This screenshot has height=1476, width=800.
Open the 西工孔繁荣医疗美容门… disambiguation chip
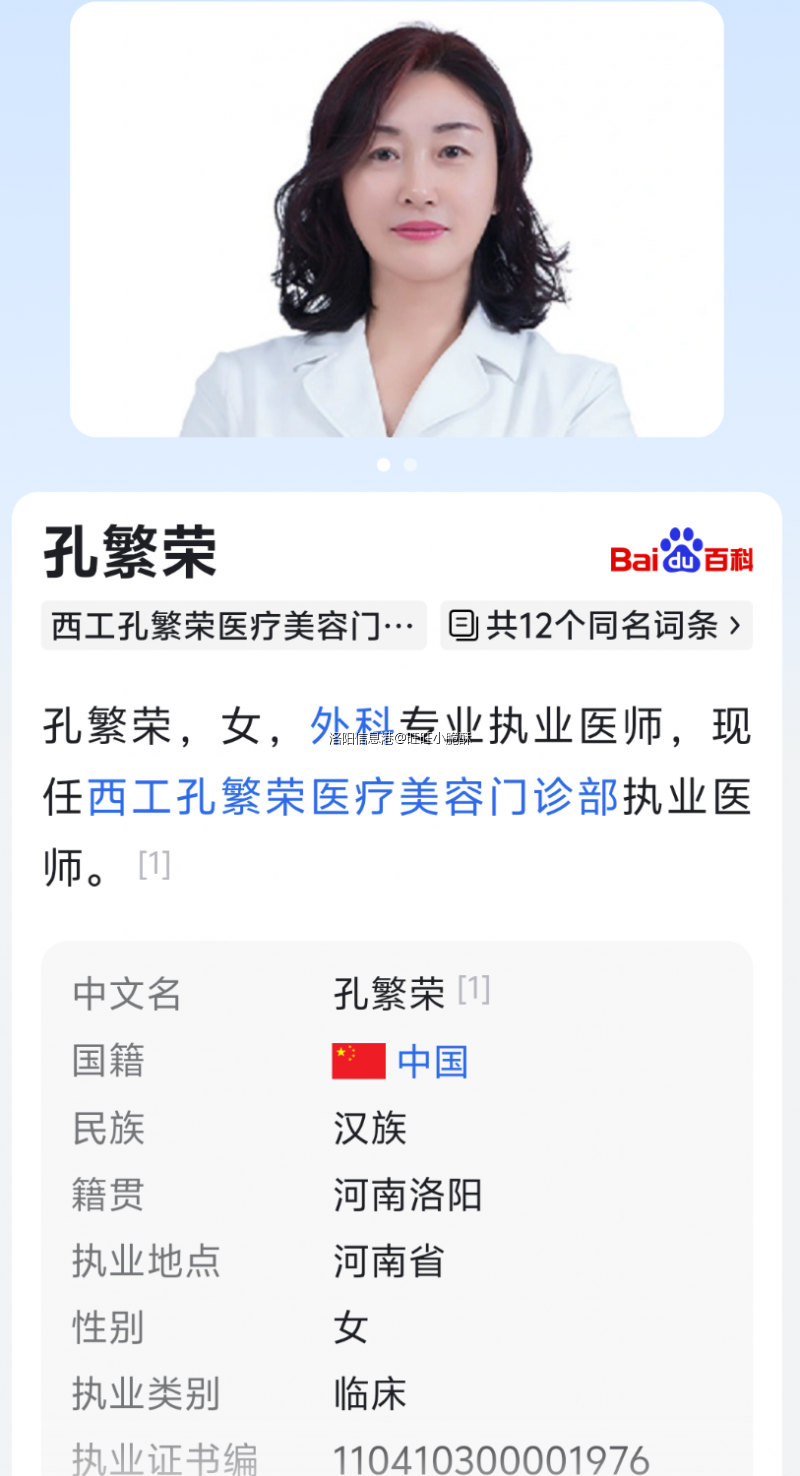233,626
